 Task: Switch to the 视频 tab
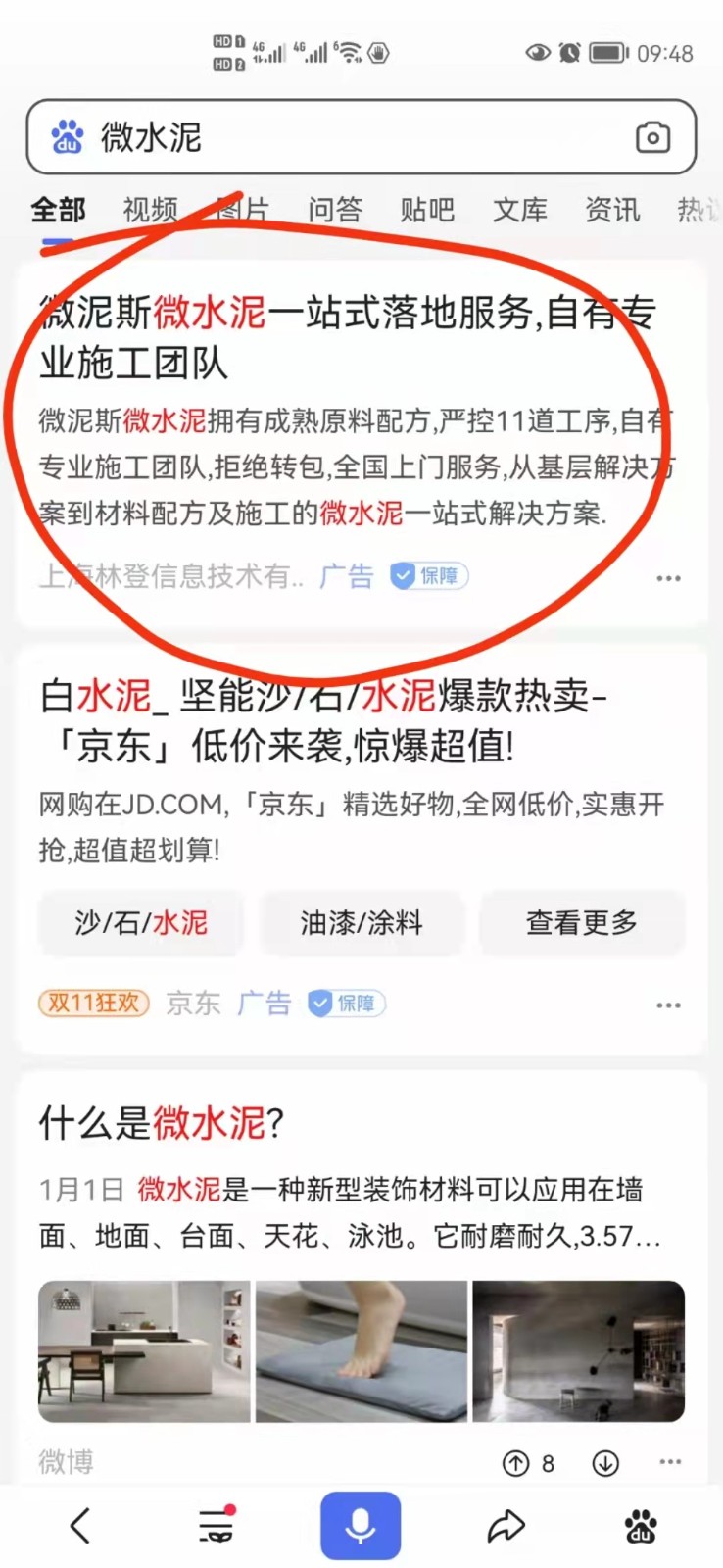(150, 210)
